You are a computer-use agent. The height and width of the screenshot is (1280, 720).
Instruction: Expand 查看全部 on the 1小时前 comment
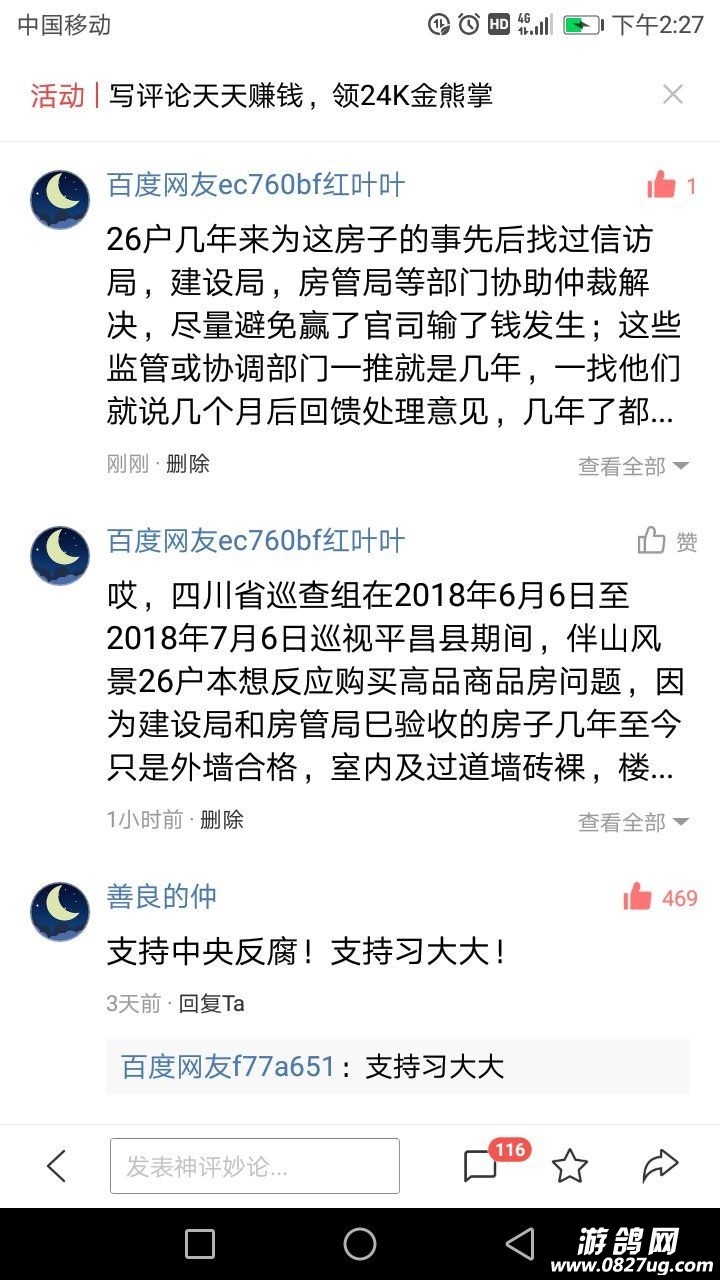click(x=633, y=822)
